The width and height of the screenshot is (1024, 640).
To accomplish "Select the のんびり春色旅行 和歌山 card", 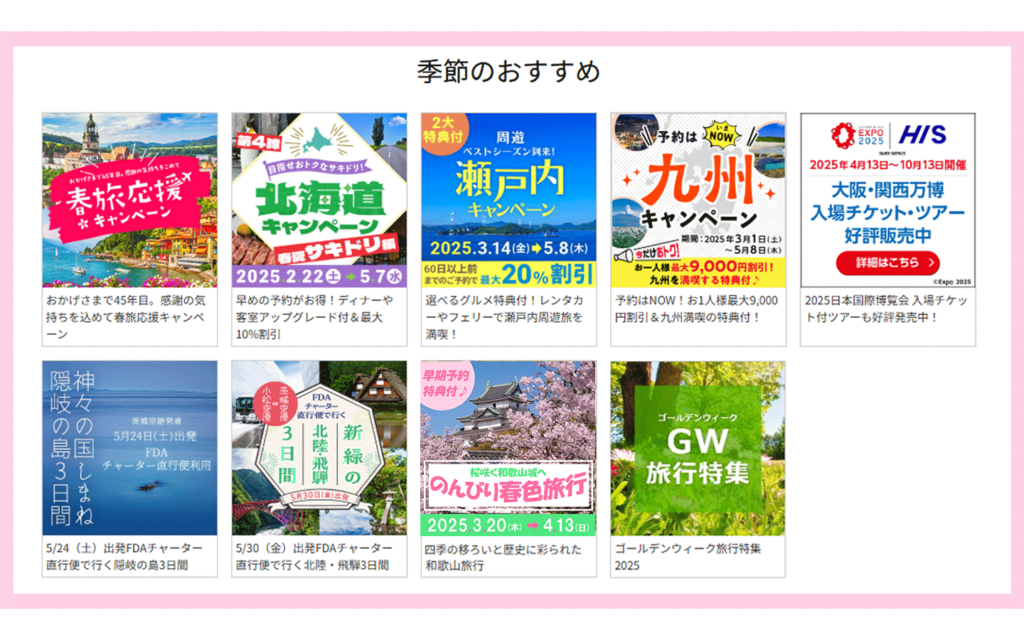I will pos(508,448).
